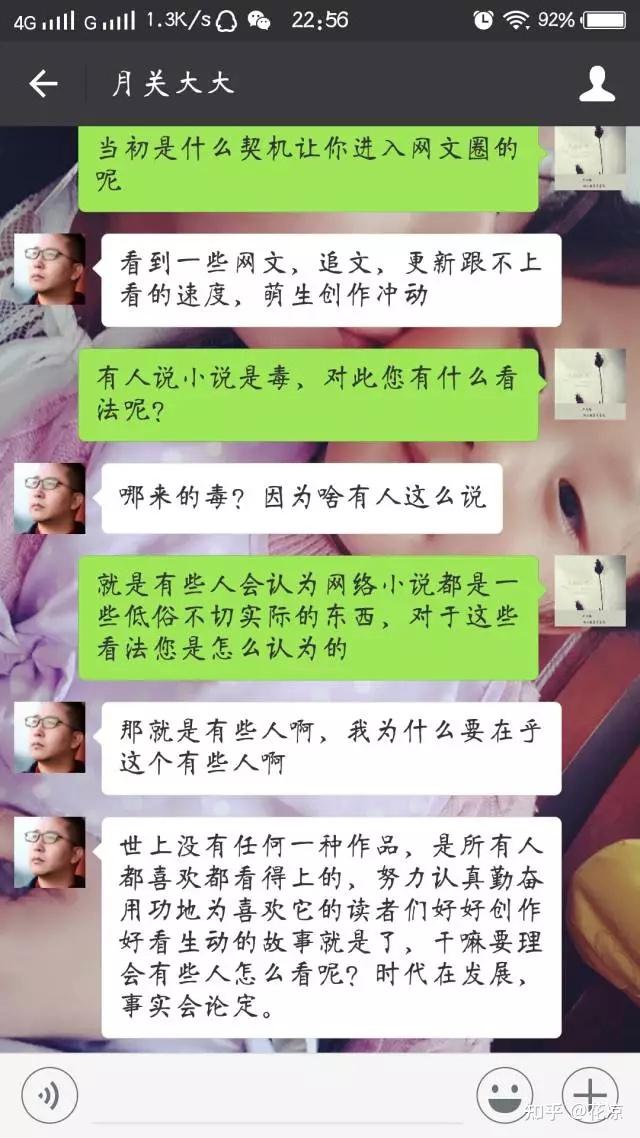Open avatar beside 看到一些网文 message
640x1138 pixels.
tap(50, 269)
